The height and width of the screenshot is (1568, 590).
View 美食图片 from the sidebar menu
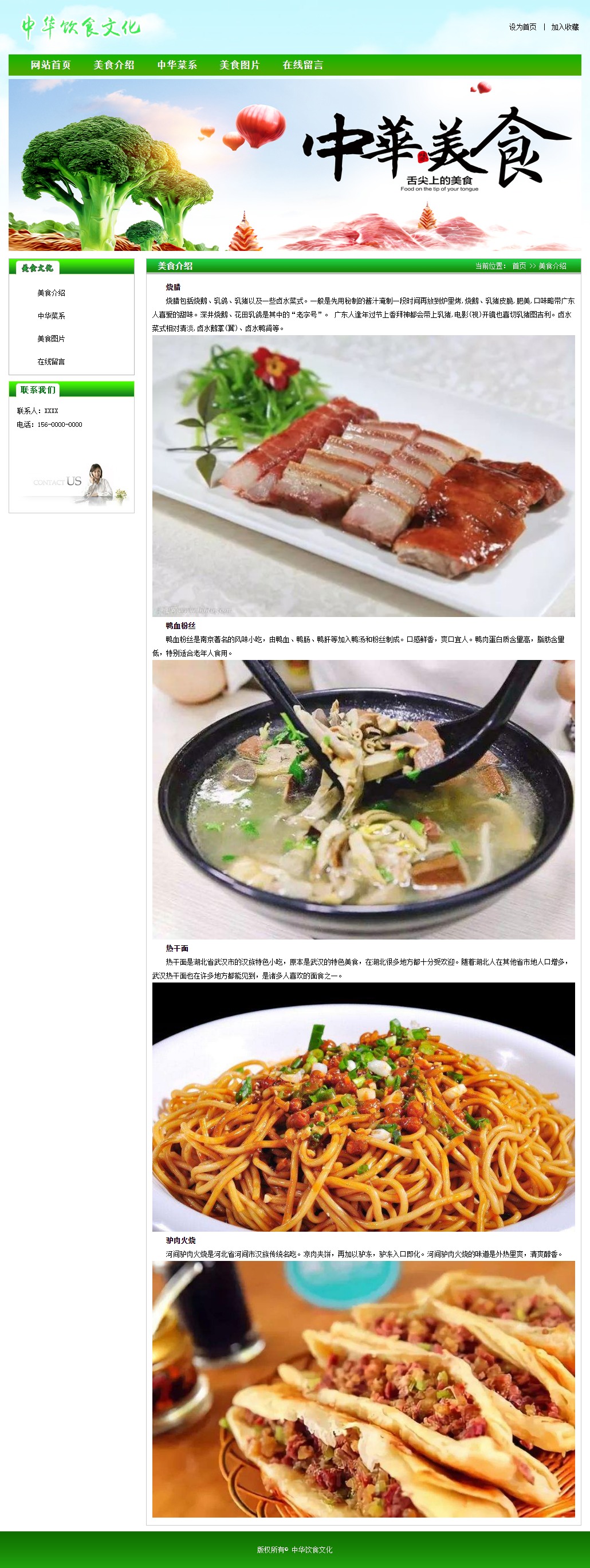click(x=51, y=339)
